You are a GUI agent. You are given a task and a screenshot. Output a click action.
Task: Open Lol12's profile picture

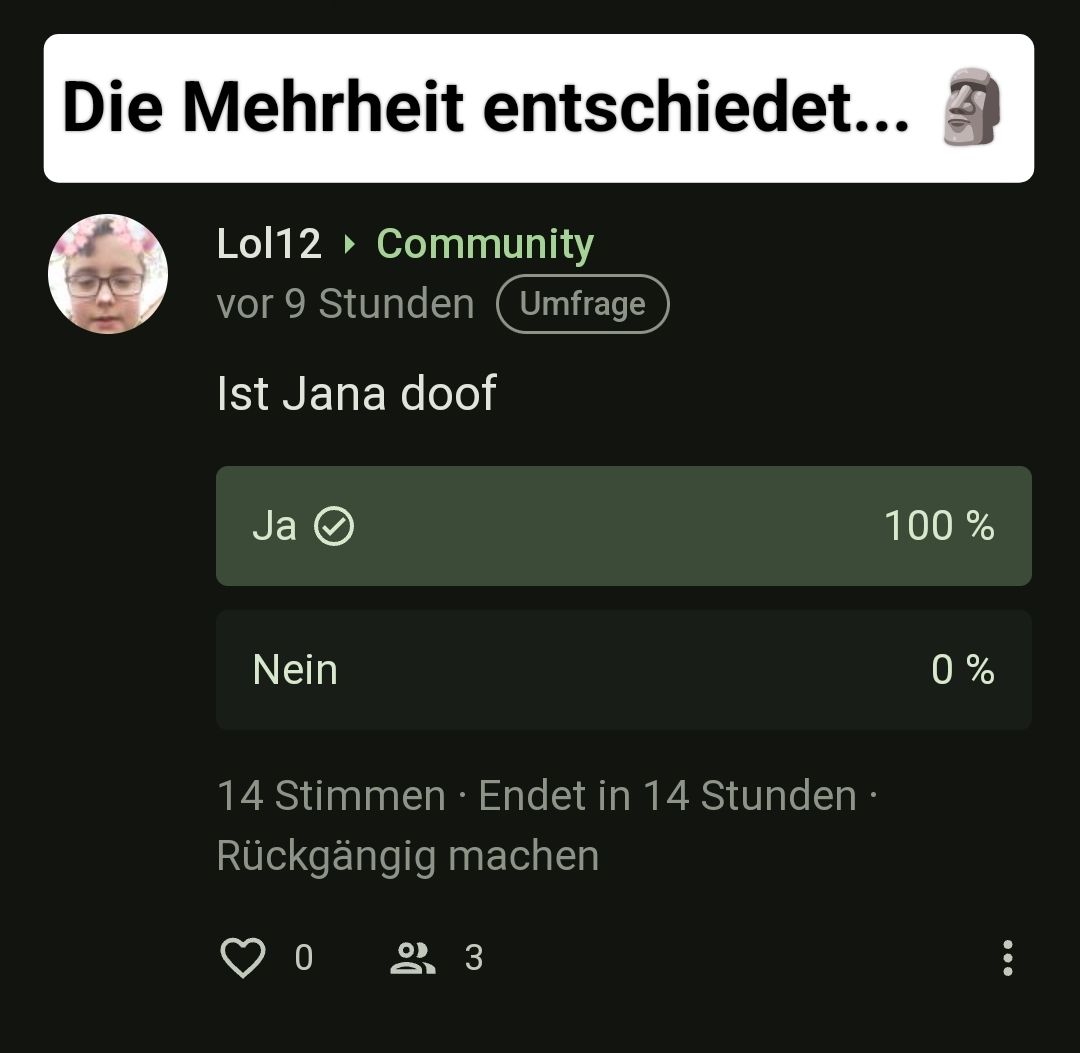coord(108,274)
